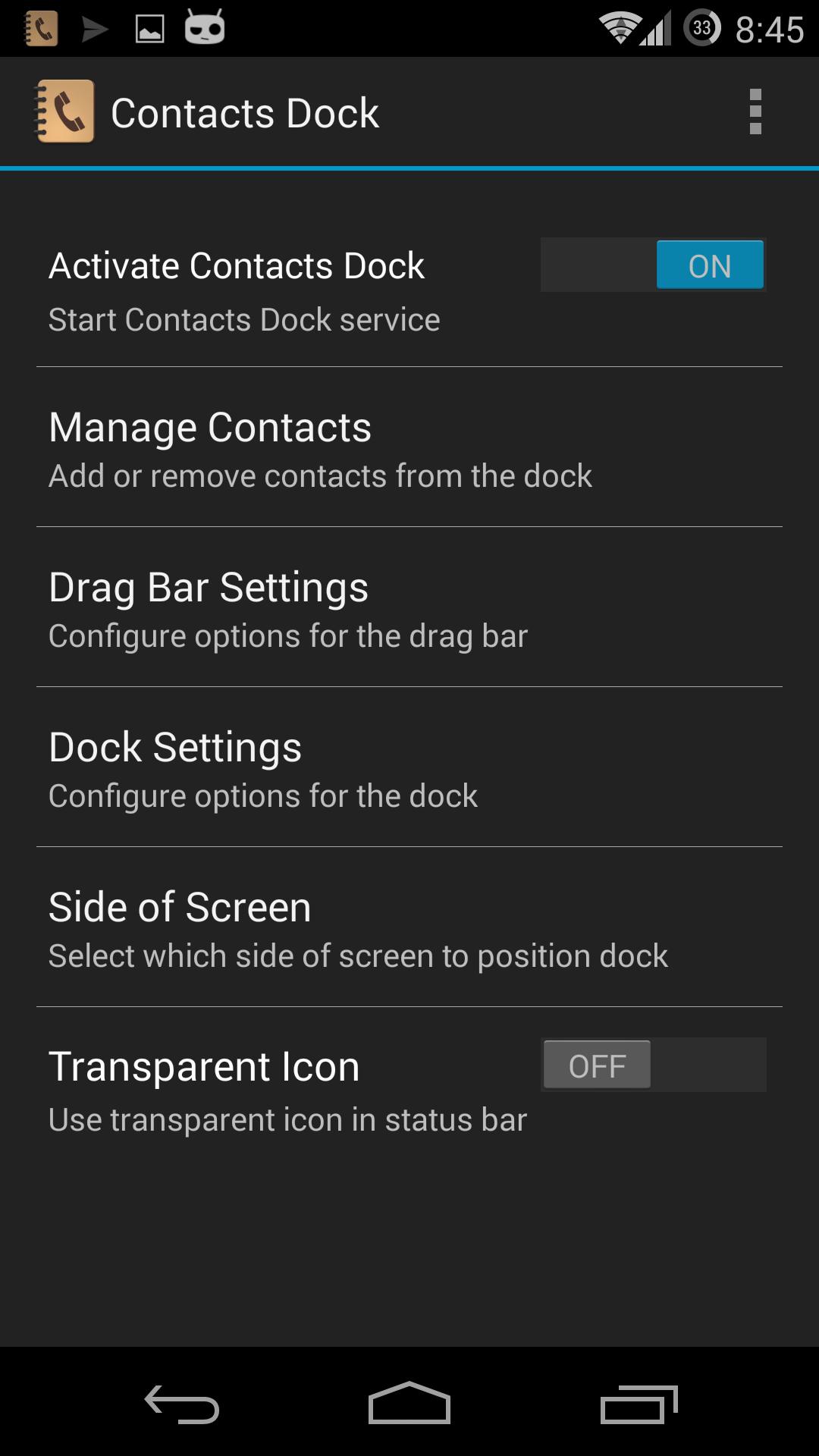The image size is (819, 1456).
Task: Turn off Activate Contacts Dock
Action: (710, 265)
